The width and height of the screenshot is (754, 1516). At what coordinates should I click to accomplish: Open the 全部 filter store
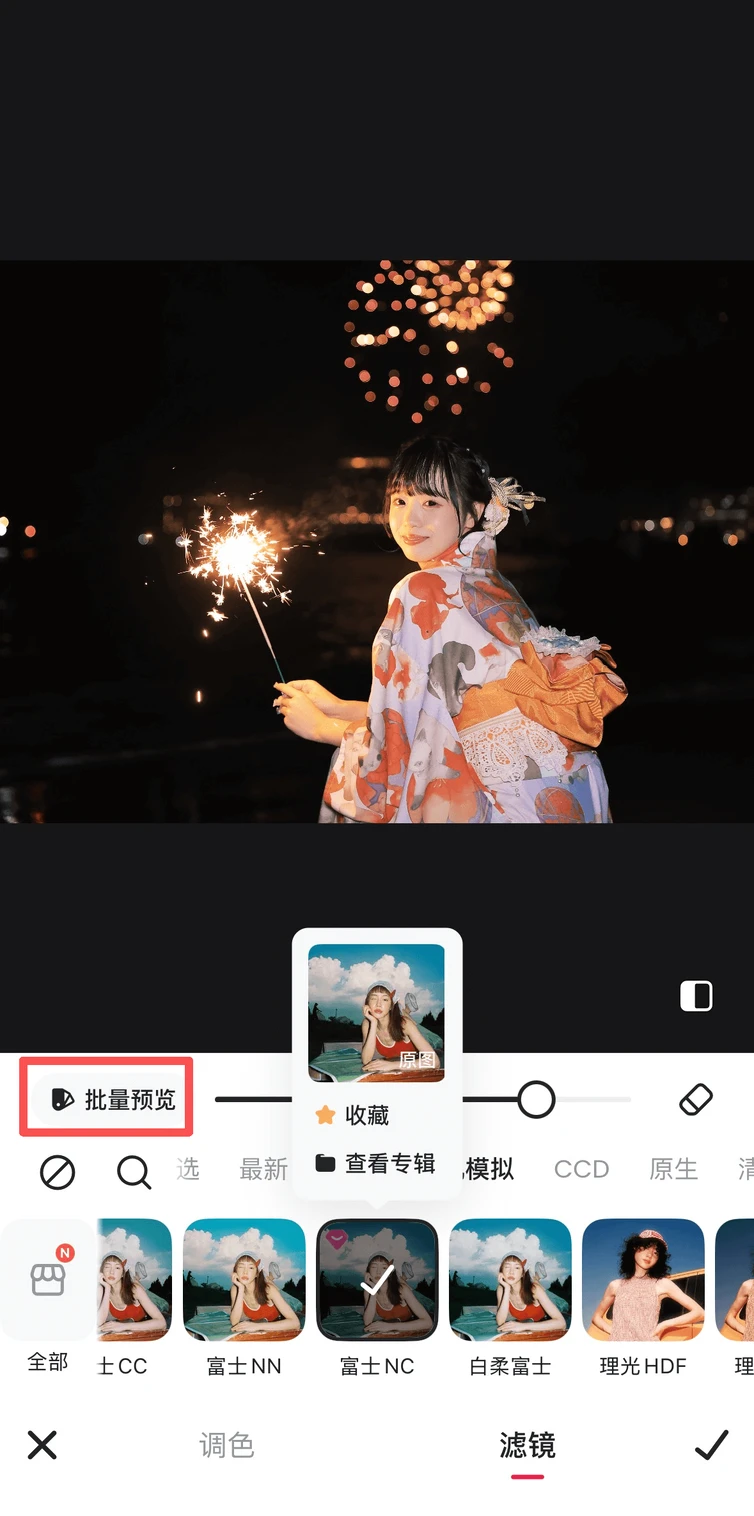pos(48,1290)
